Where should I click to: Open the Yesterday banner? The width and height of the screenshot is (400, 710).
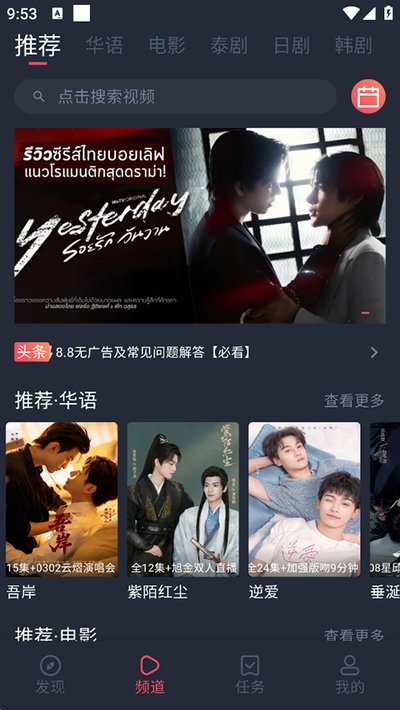[x=200, y=225]
